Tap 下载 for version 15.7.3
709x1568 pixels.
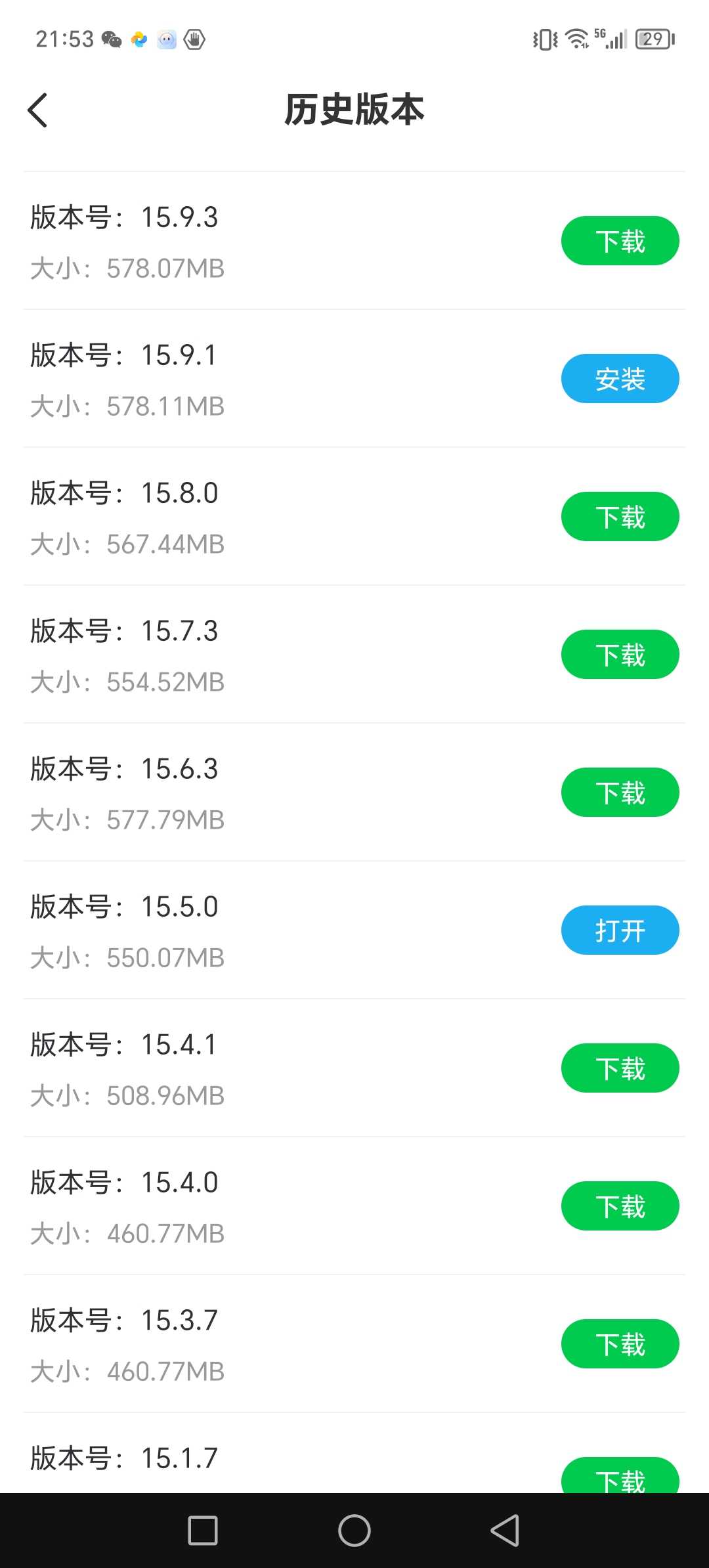[x=620, y=655]
